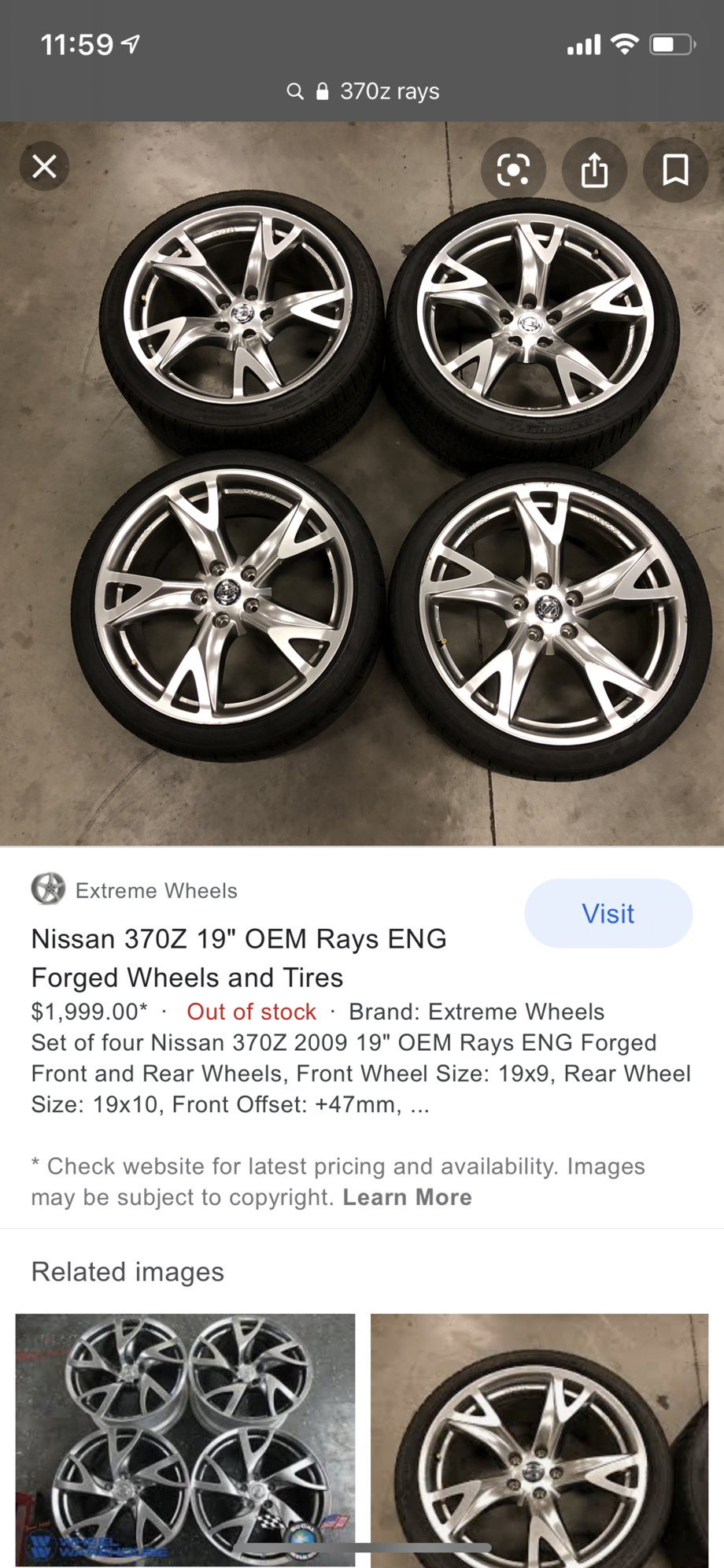This screenshot has width=724, height=1568.
Task: Open related image of four bare rims
Action: coord(185,1439)
